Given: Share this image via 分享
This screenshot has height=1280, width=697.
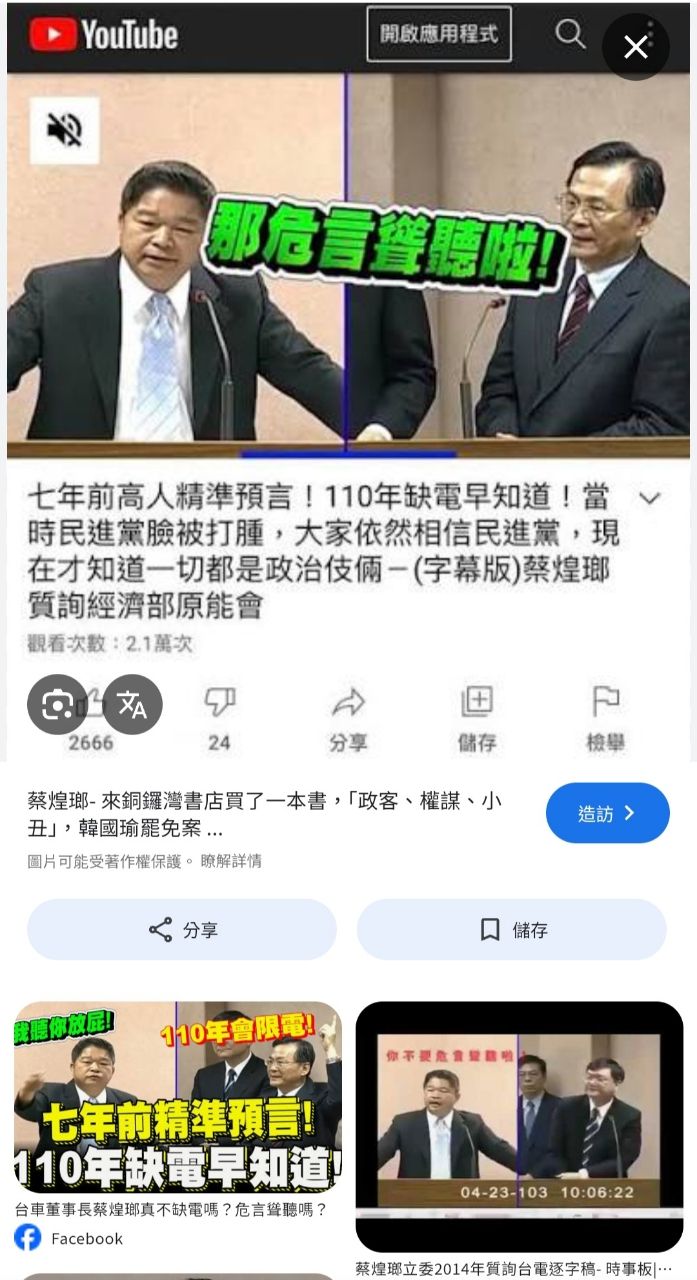Looking at the screenshot, I should [x=182, y=930].
